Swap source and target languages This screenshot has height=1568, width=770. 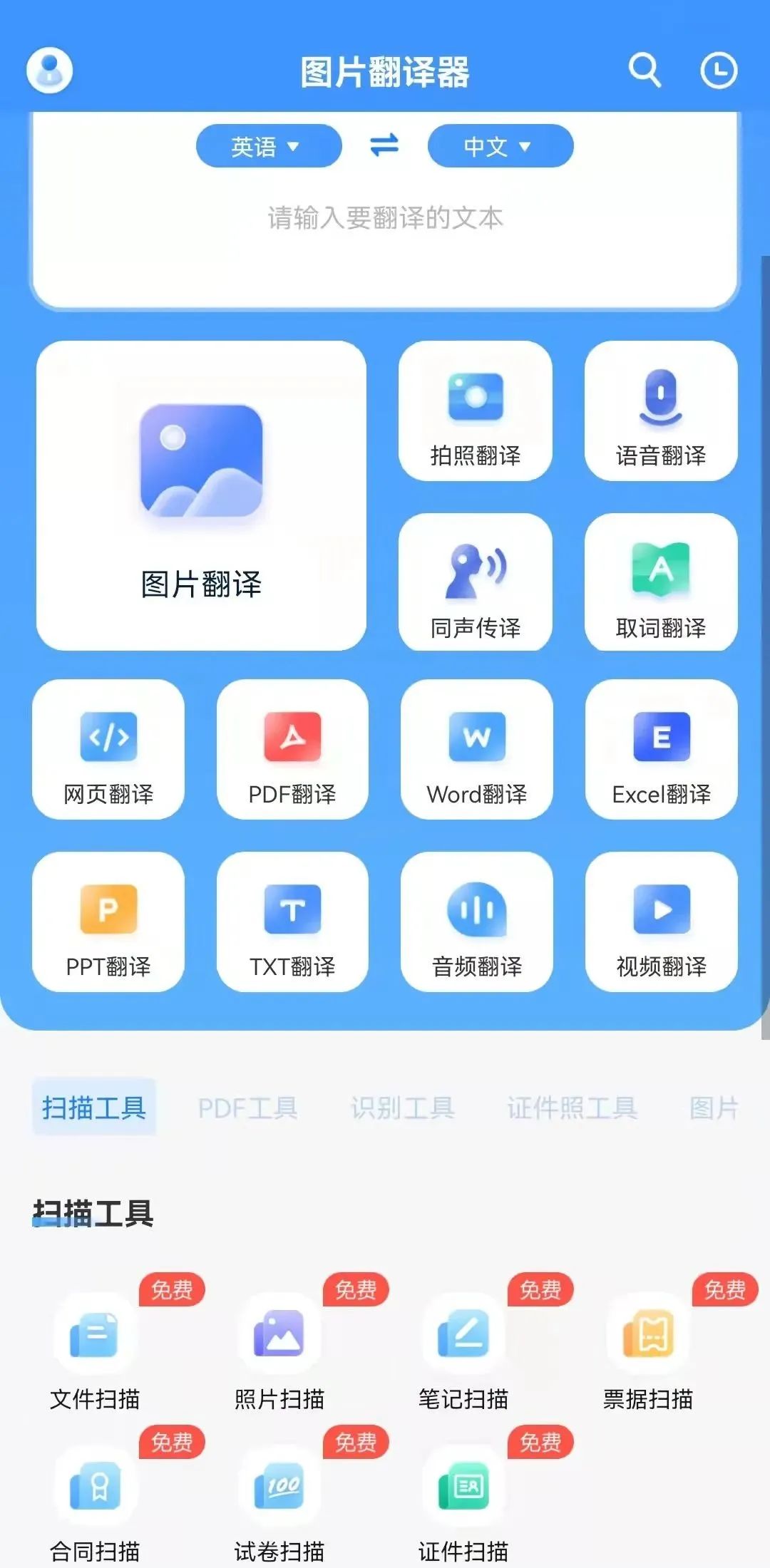click(x=384, y=145)
